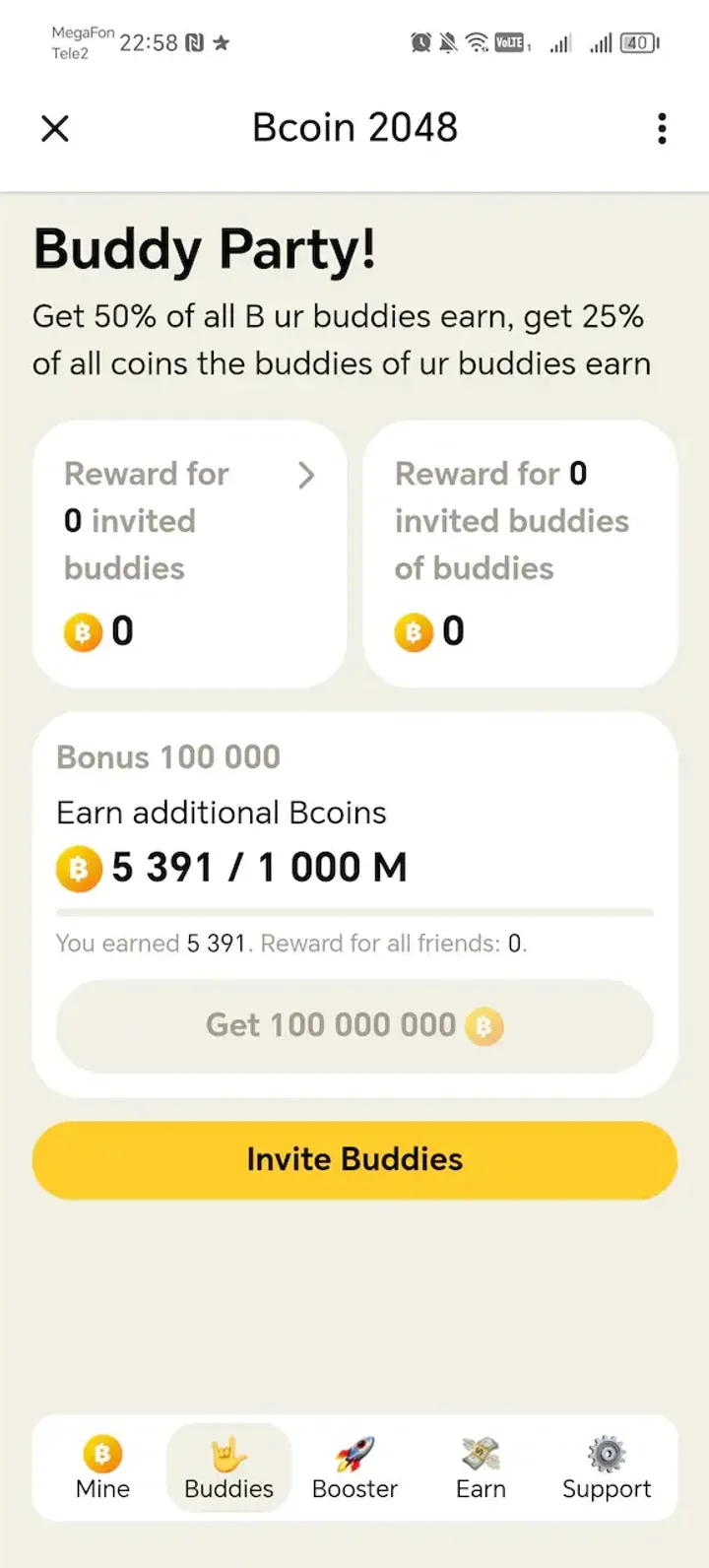The width and height of the screenshot is (709, 1568).
Task: Switch to the Mine tab
Action: [101, 1468]
